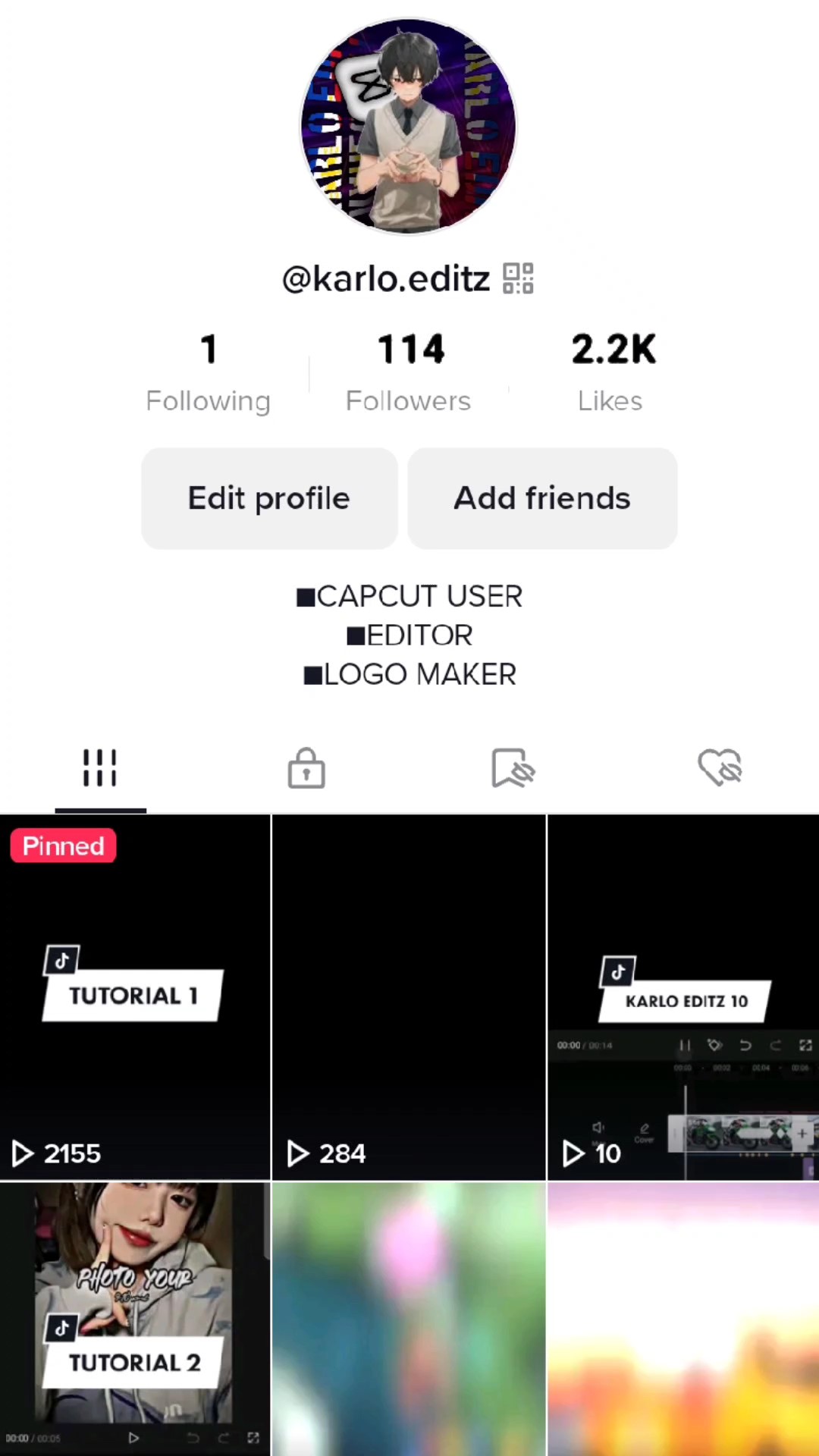Tap the Edit profile button
819x1456 pixels.
(x=269, y=498)
